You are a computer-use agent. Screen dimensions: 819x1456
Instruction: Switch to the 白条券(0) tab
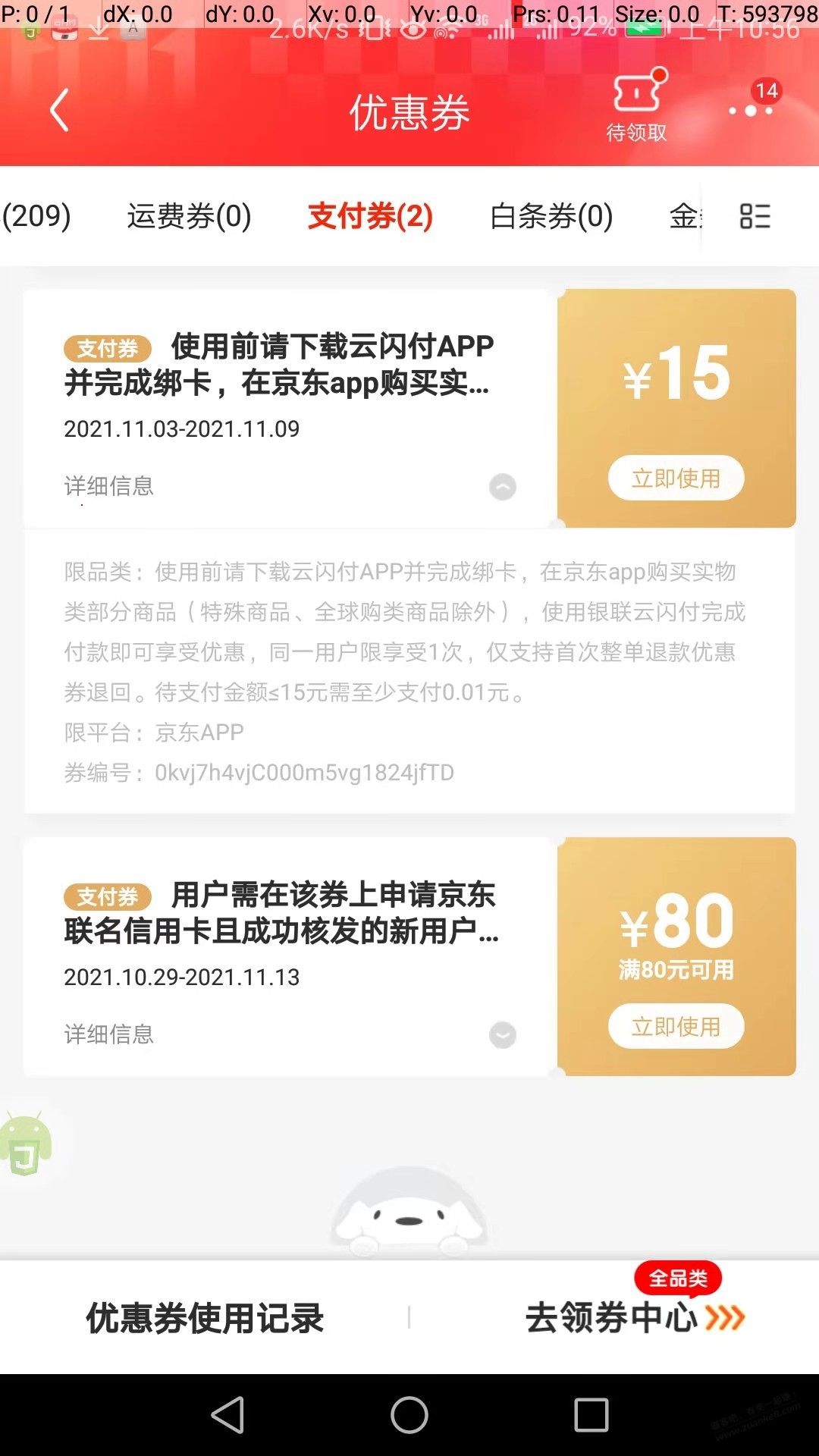551,216
